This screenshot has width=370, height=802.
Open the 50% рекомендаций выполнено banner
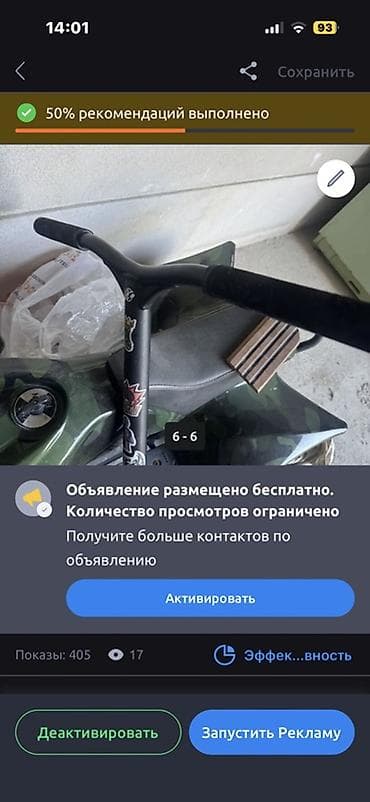[x=185, y=118]
